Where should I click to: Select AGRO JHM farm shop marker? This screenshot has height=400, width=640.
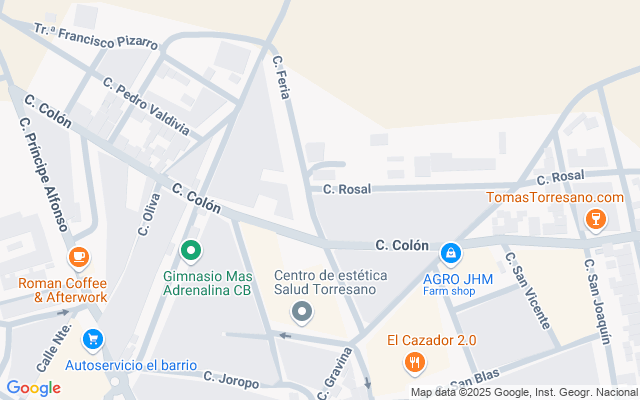(x=452, y=252)
